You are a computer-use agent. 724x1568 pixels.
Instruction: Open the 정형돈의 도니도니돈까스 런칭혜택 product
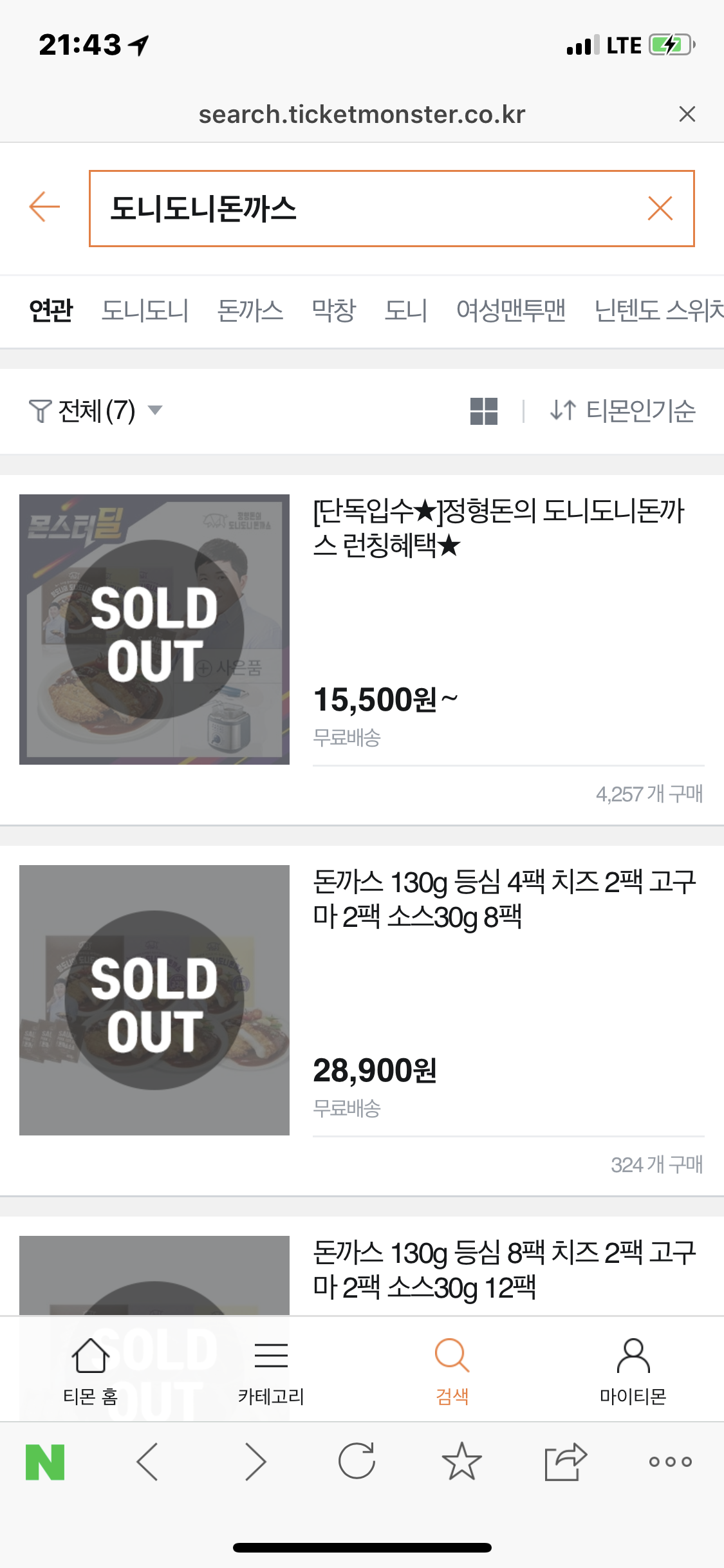[x=499, y=528]
